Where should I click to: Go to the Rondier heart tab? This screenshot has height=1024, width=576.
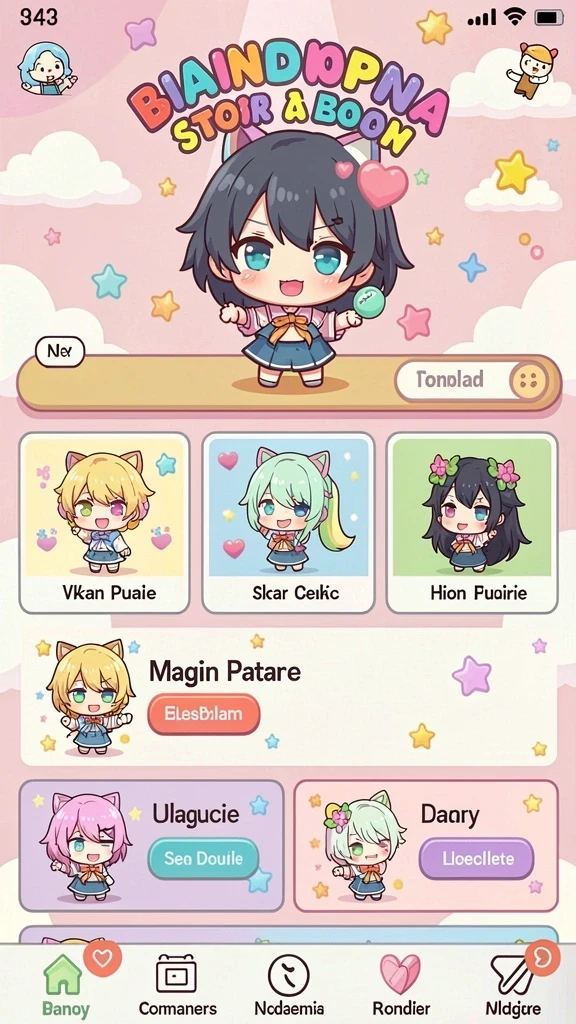401,985
